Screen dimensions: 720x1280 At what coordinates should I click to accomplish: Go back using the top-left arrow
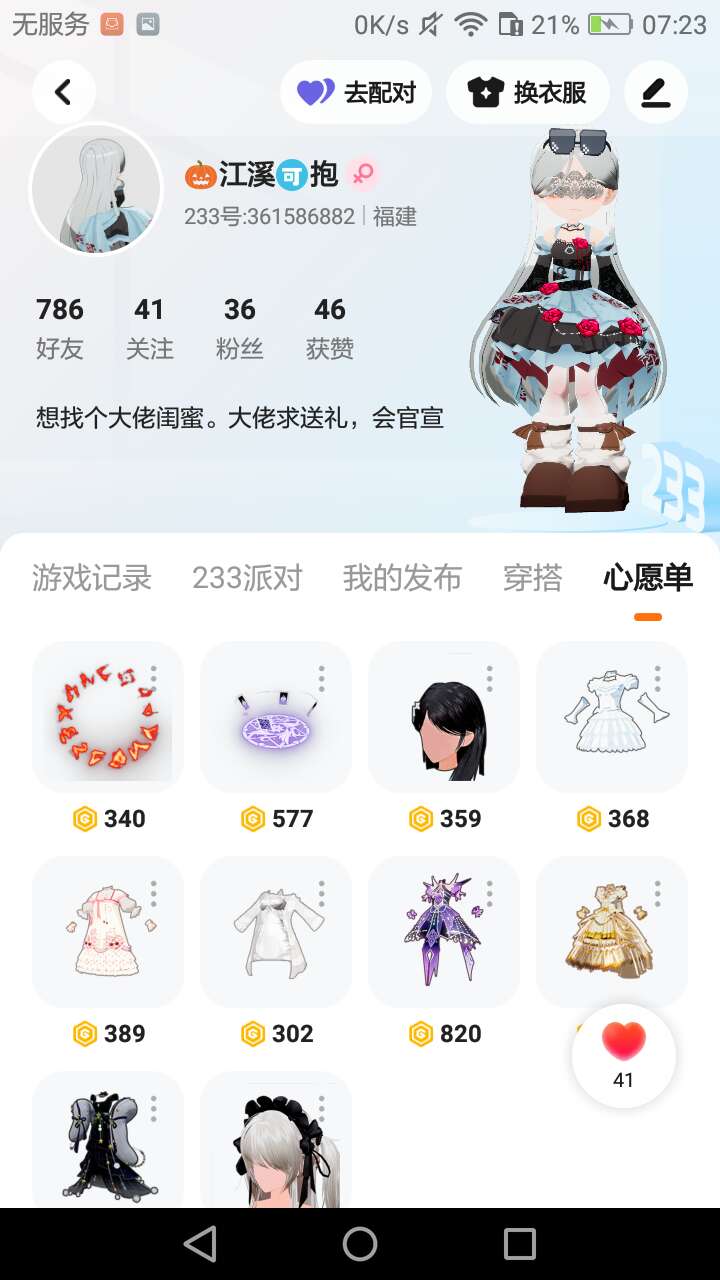tap(63, 92)
